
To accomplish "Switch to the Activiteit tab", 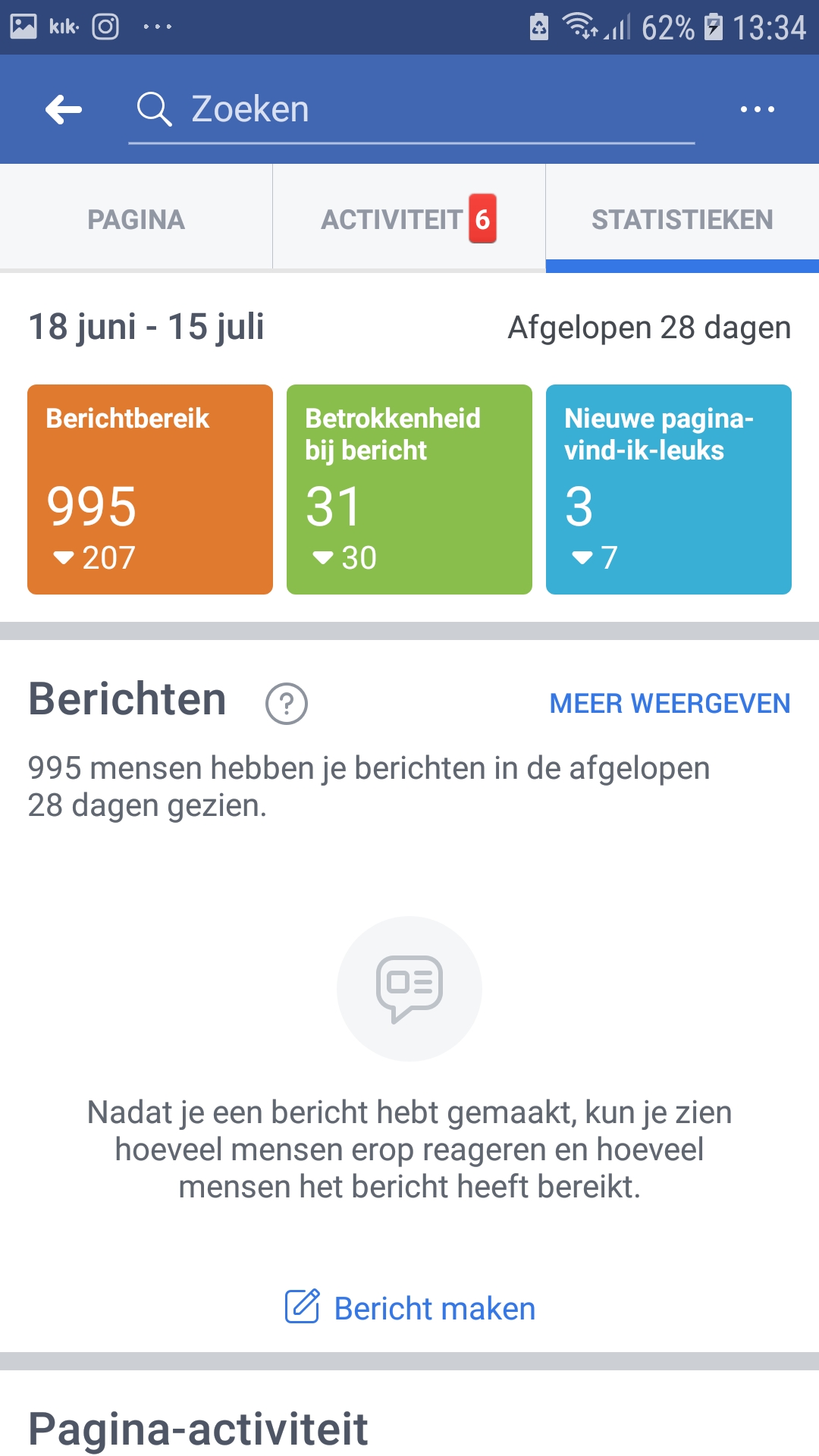I will coord(409,219).
